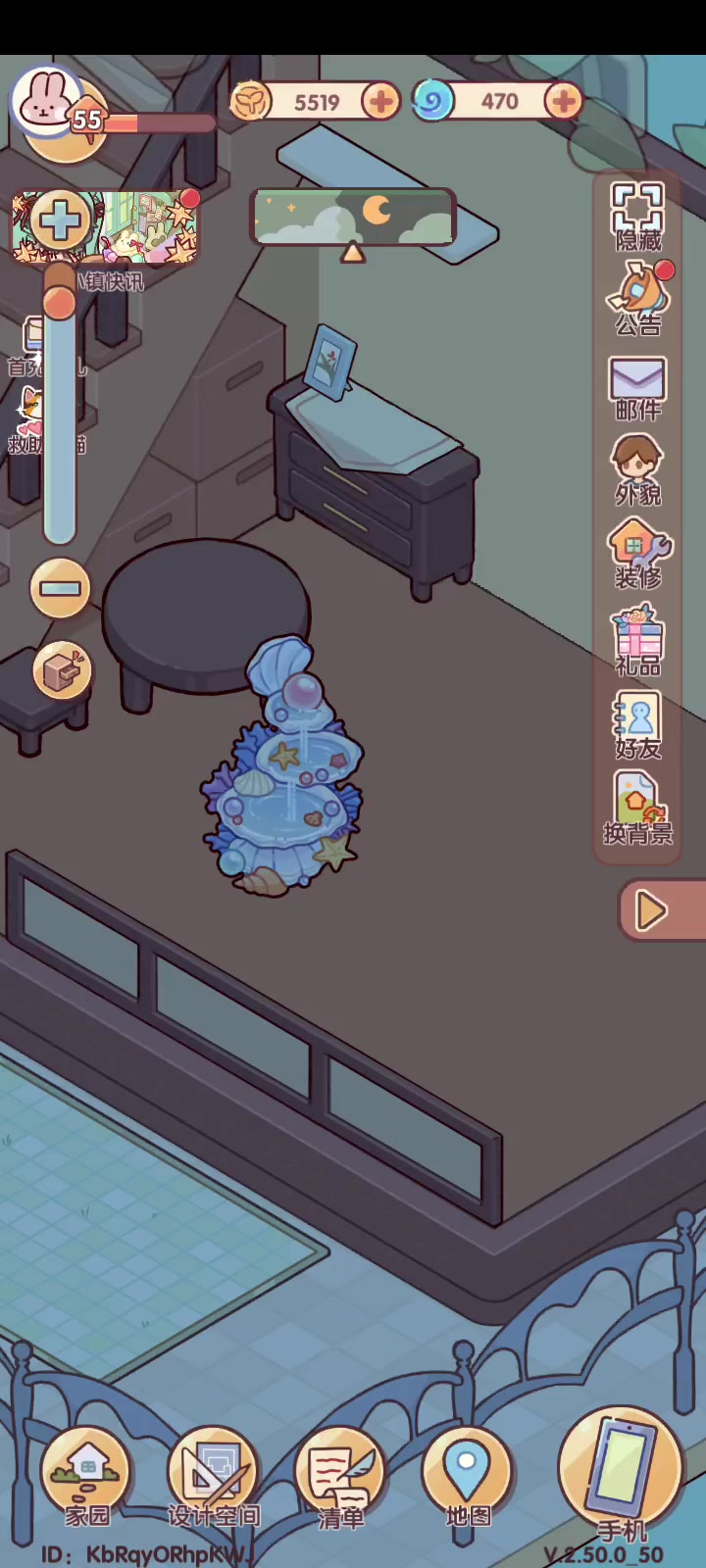The image size is (706, 1568).
Task: Open the storage box icon
Action: (62, 671)
